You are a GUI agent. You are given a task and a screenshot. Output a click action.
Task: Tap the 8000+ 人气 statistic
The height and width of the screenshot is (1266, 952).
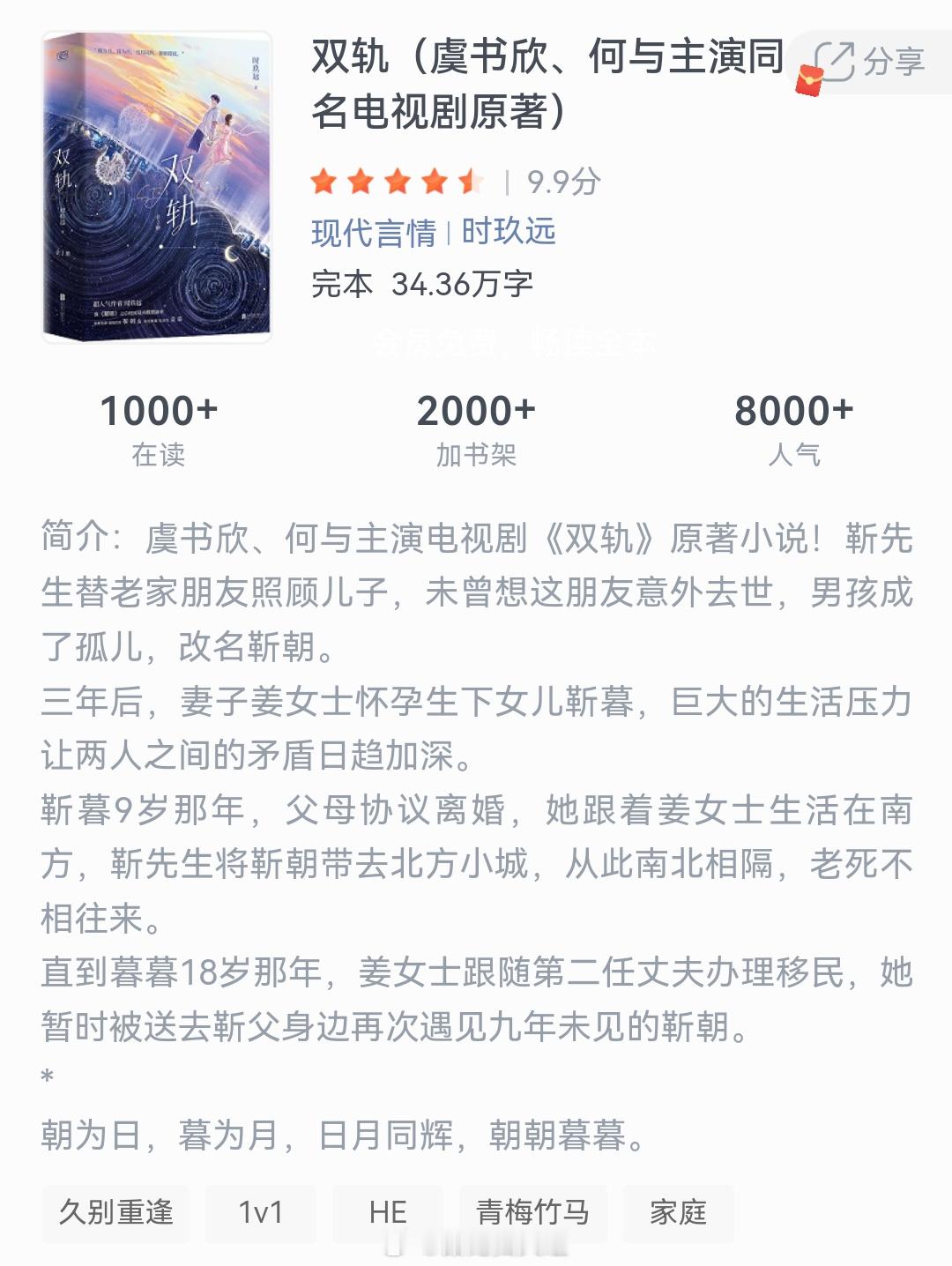pyautogui.click(x=793, y=425)
